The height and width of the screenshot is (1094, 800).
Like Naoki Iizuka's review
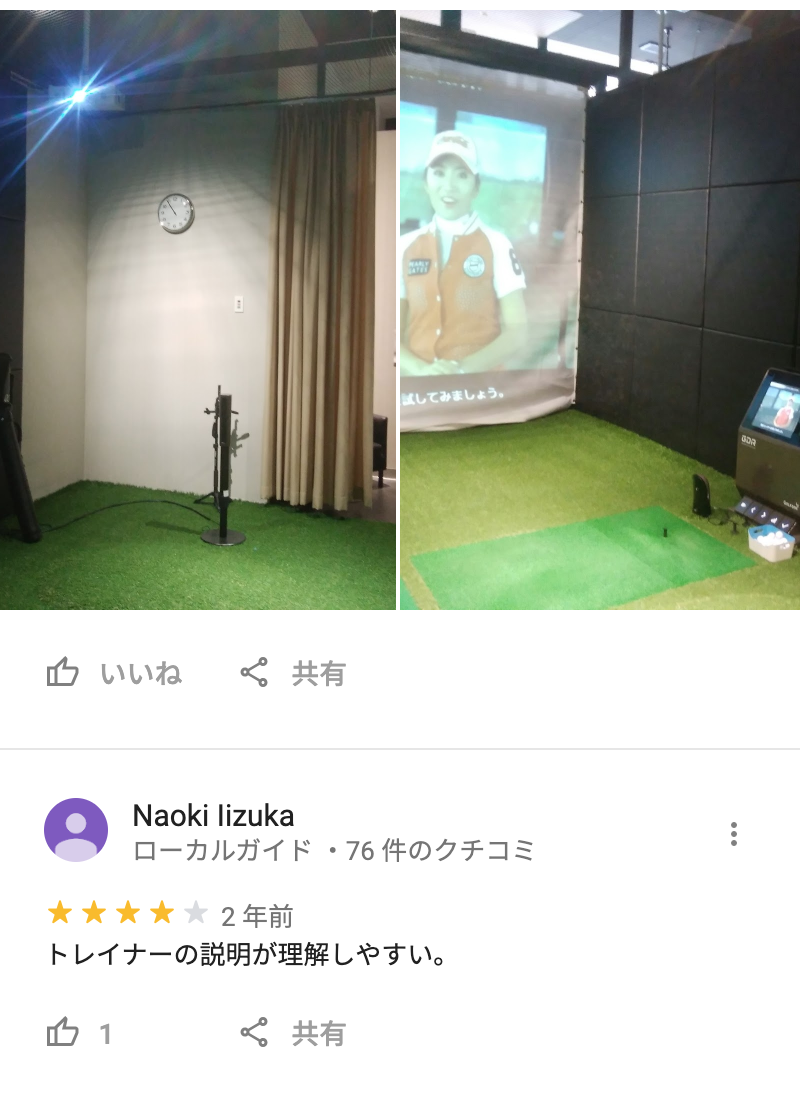click(80, 1033)
